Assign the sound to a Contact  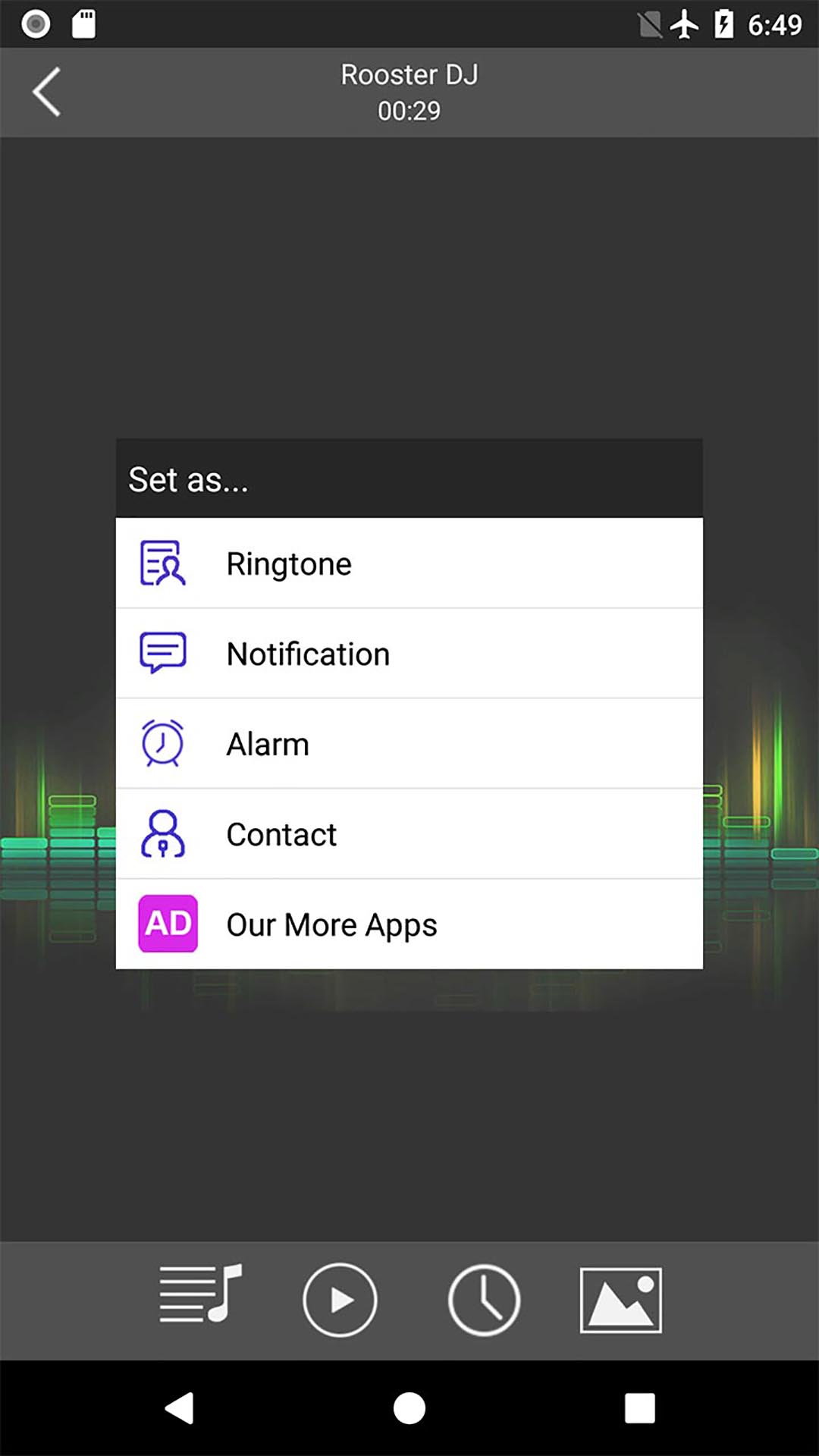[x=409, y=834]
